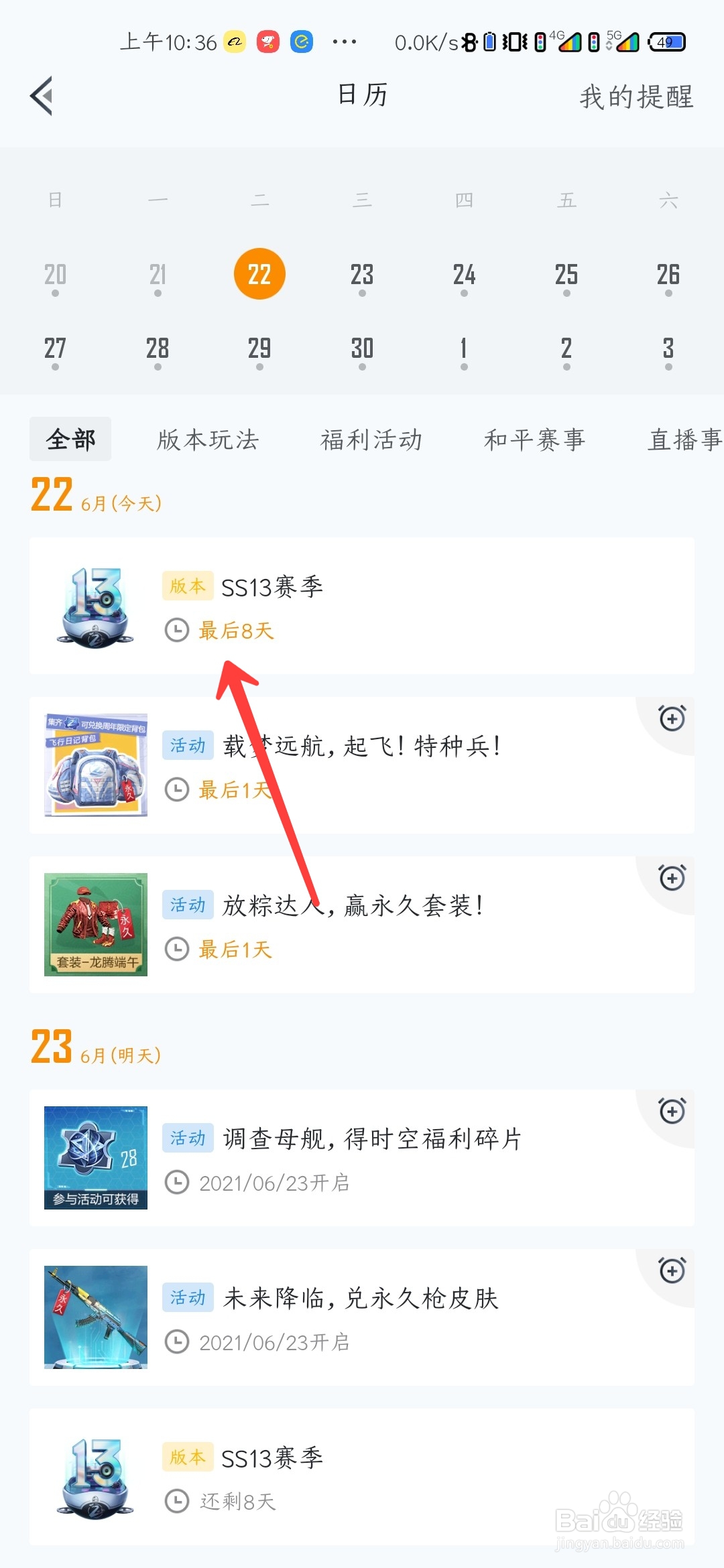Select date 25 on the calendar
The image size is (724, 1568).
click(x=566, y=275)
